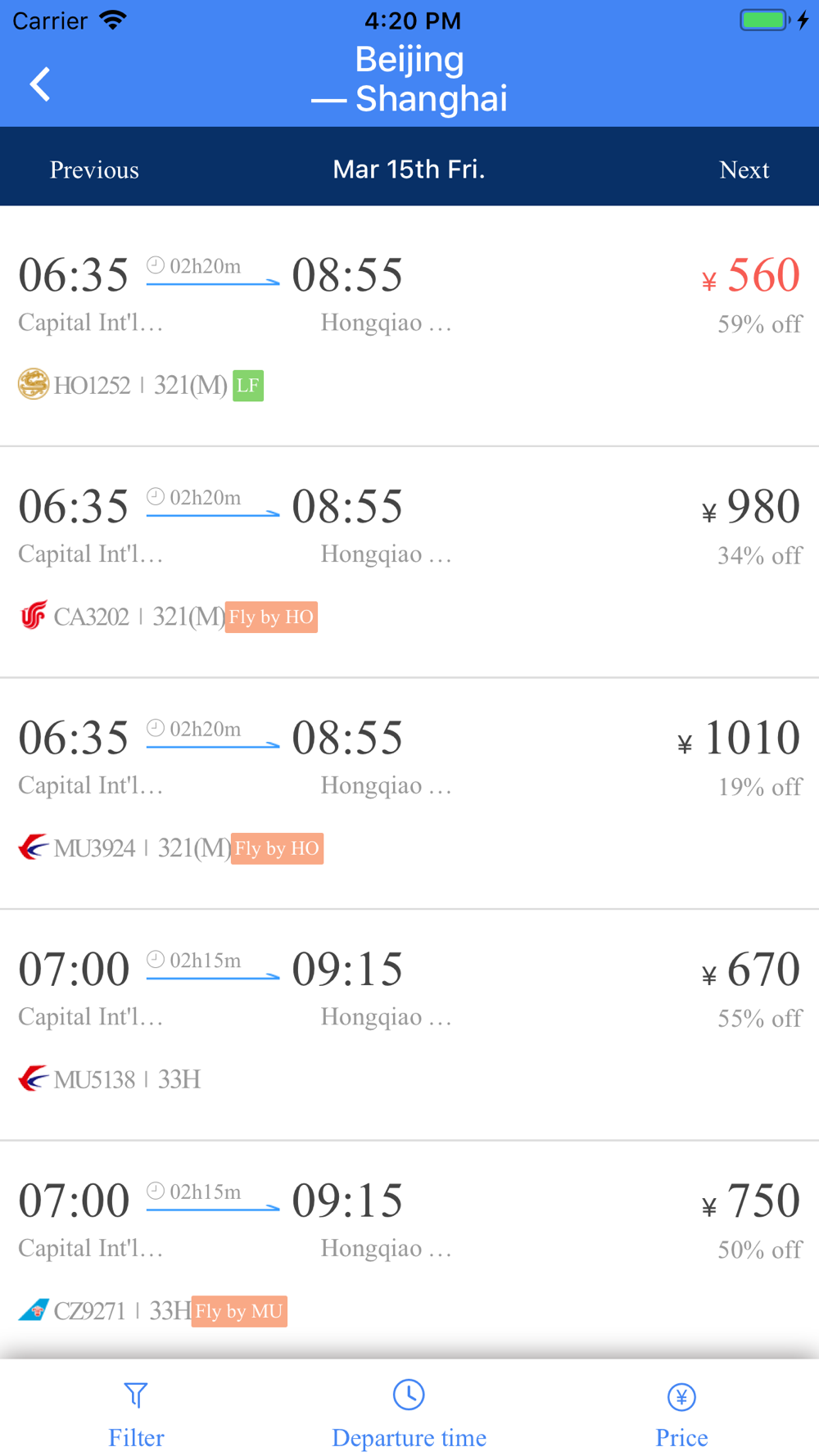Open the Mar 15th Fri. date picker
The image size is (819, 1456).
coord(409,169)
